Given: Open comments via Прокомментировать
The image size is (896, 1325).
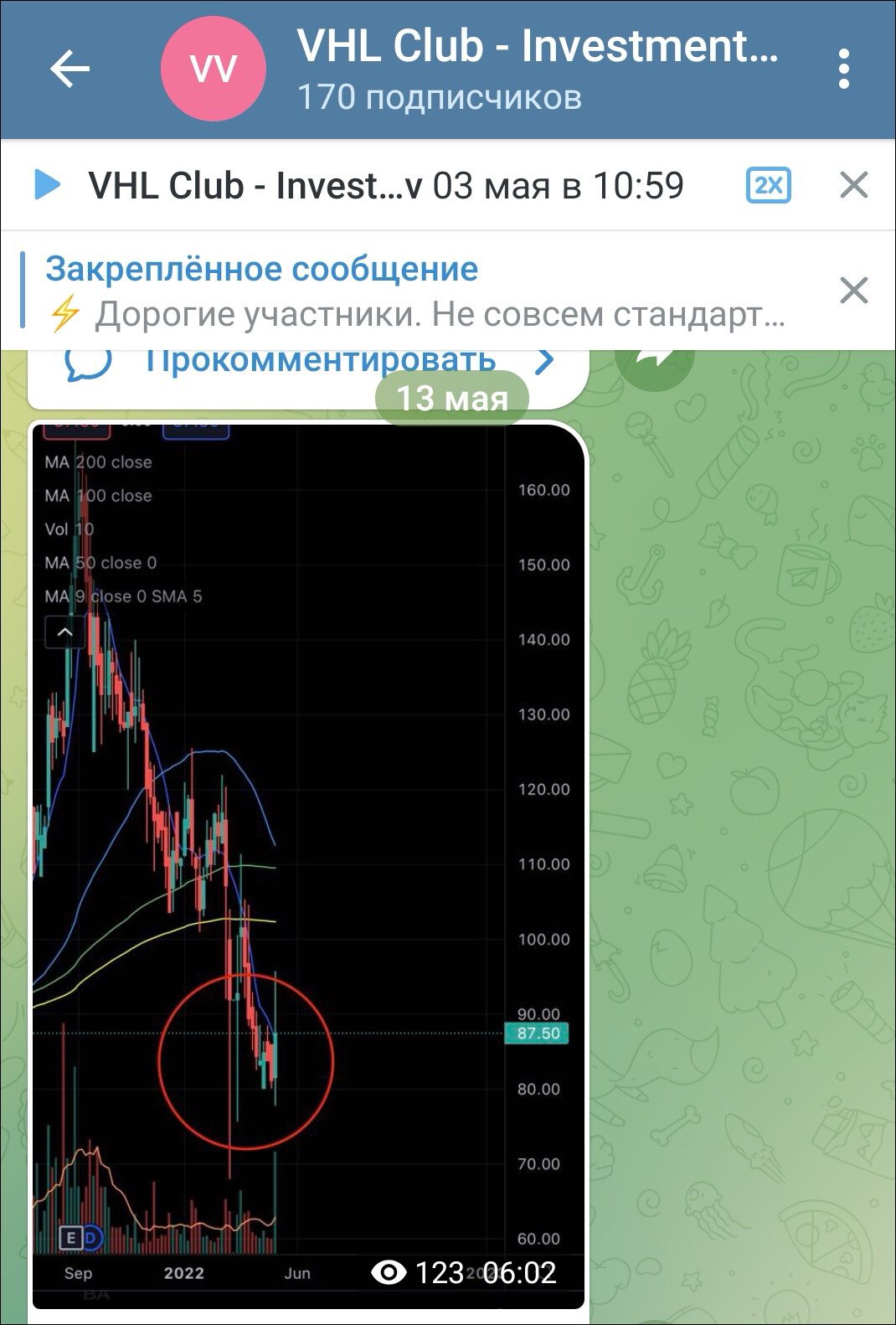Looking at the screenshot, I should [x=318, y=362].
